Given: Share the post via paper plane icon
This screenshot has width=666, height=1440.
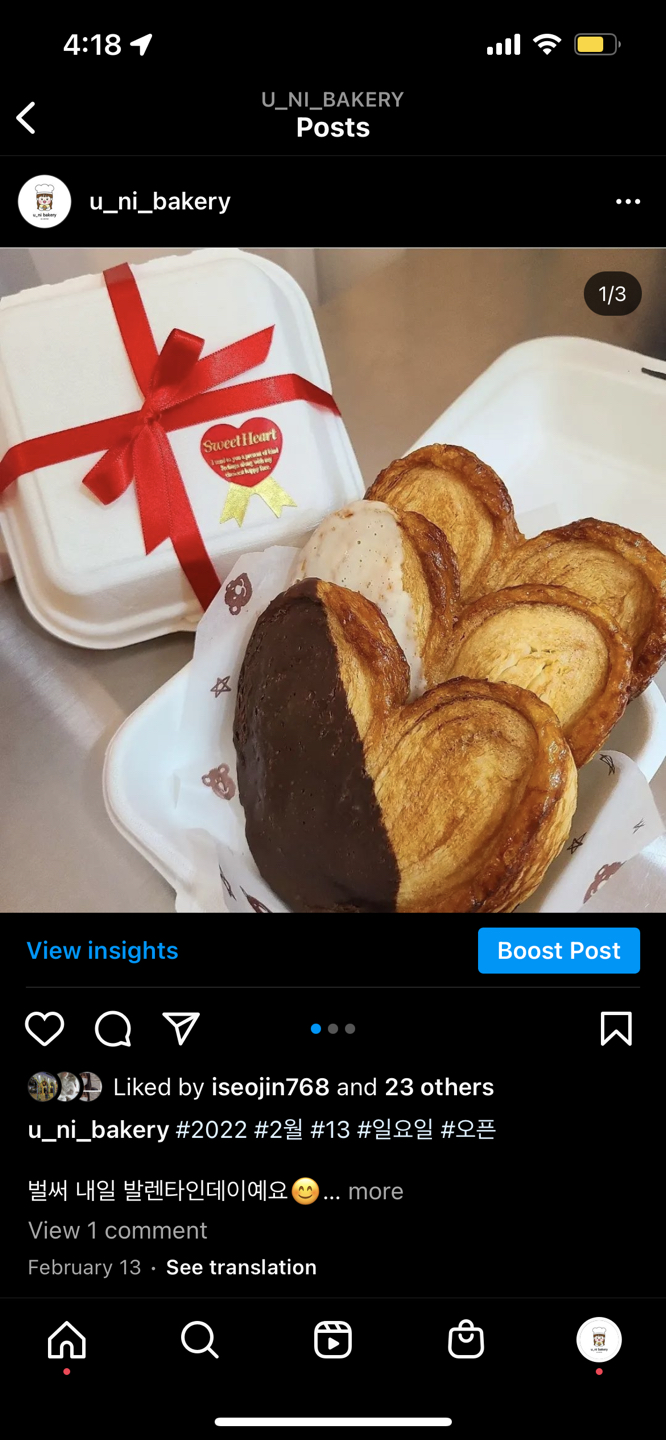Looking at the screenshot, I should [181, 1028].
